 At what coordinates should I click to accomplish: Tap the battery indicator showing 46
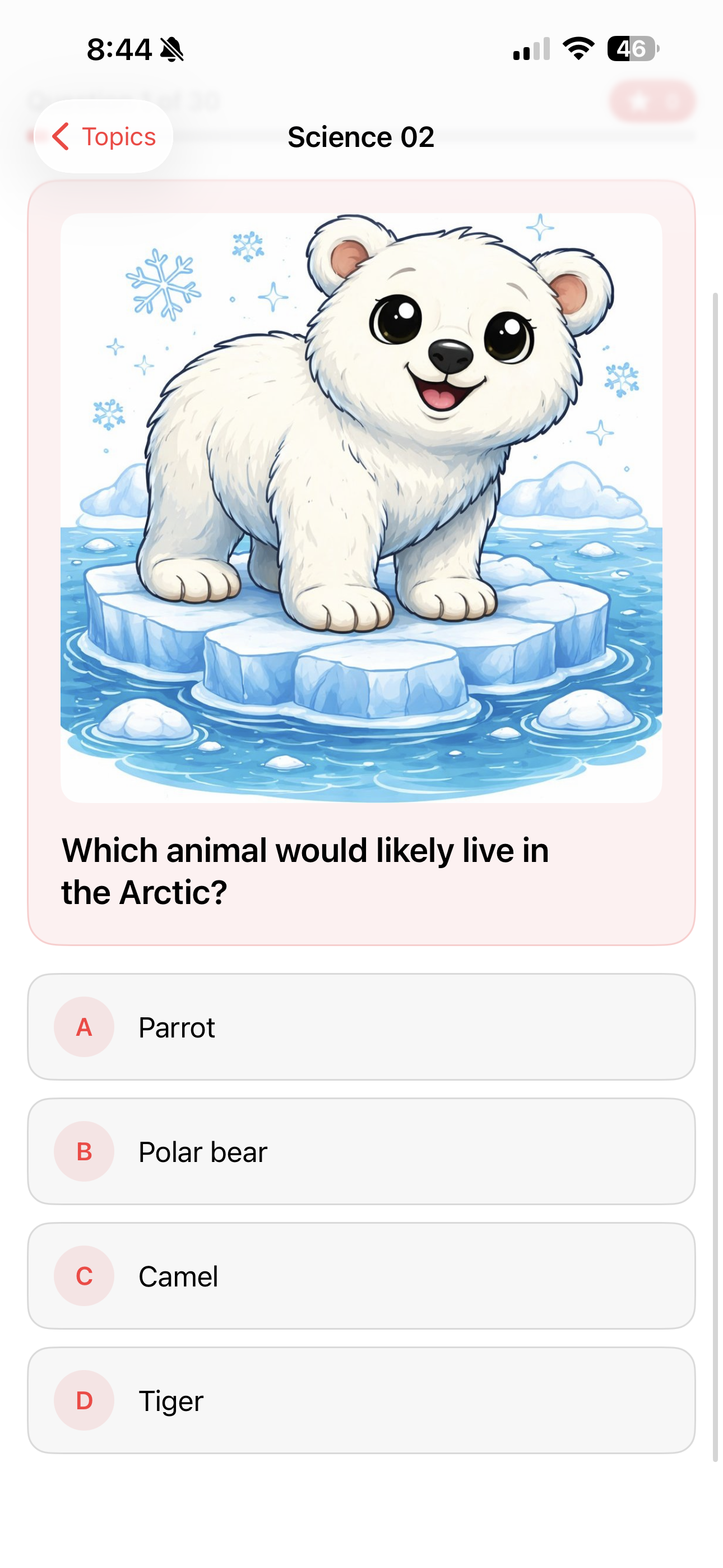pos(632,50)
